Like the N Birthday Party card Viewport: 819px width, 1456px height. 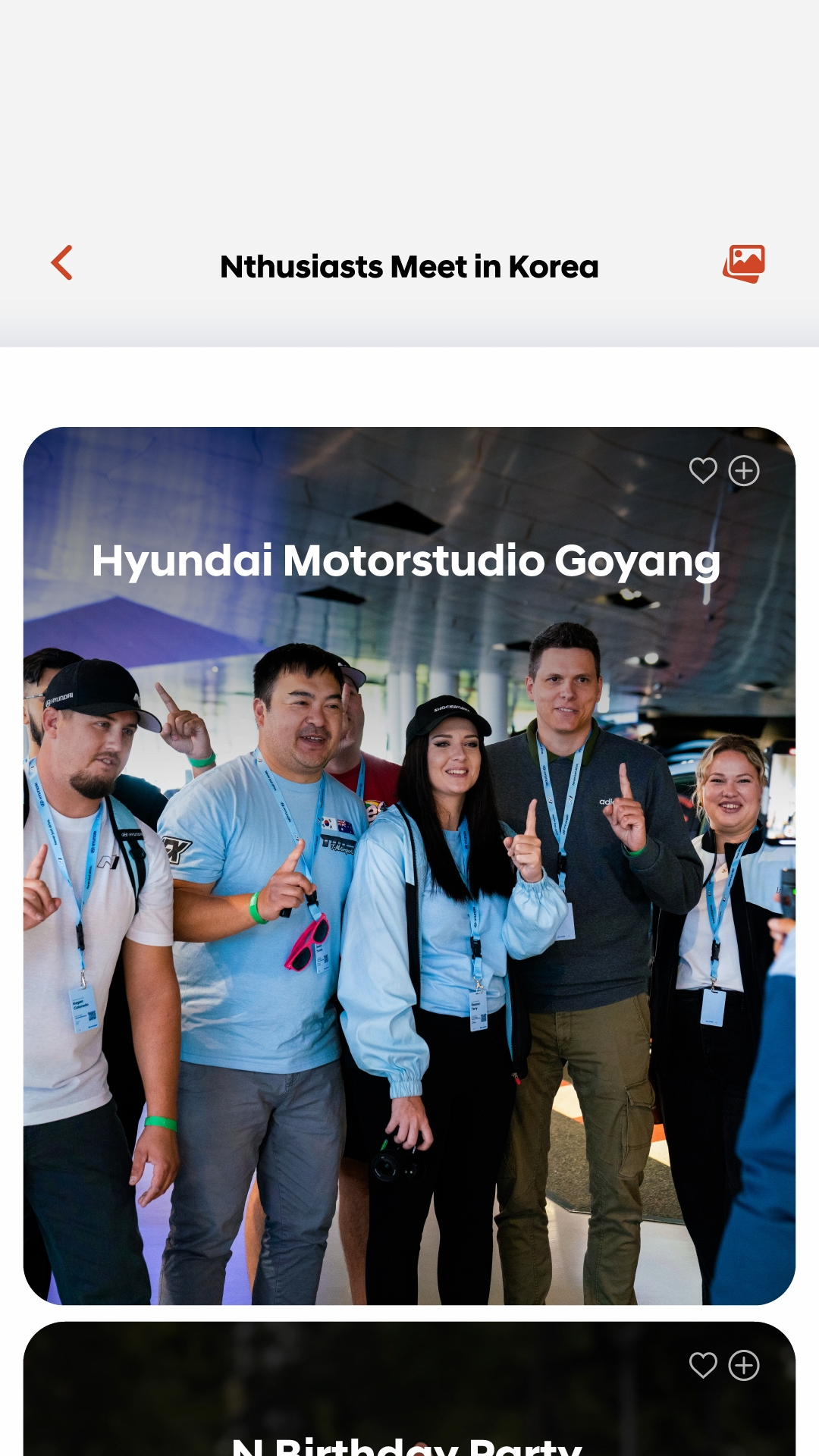coord(703,1366)
